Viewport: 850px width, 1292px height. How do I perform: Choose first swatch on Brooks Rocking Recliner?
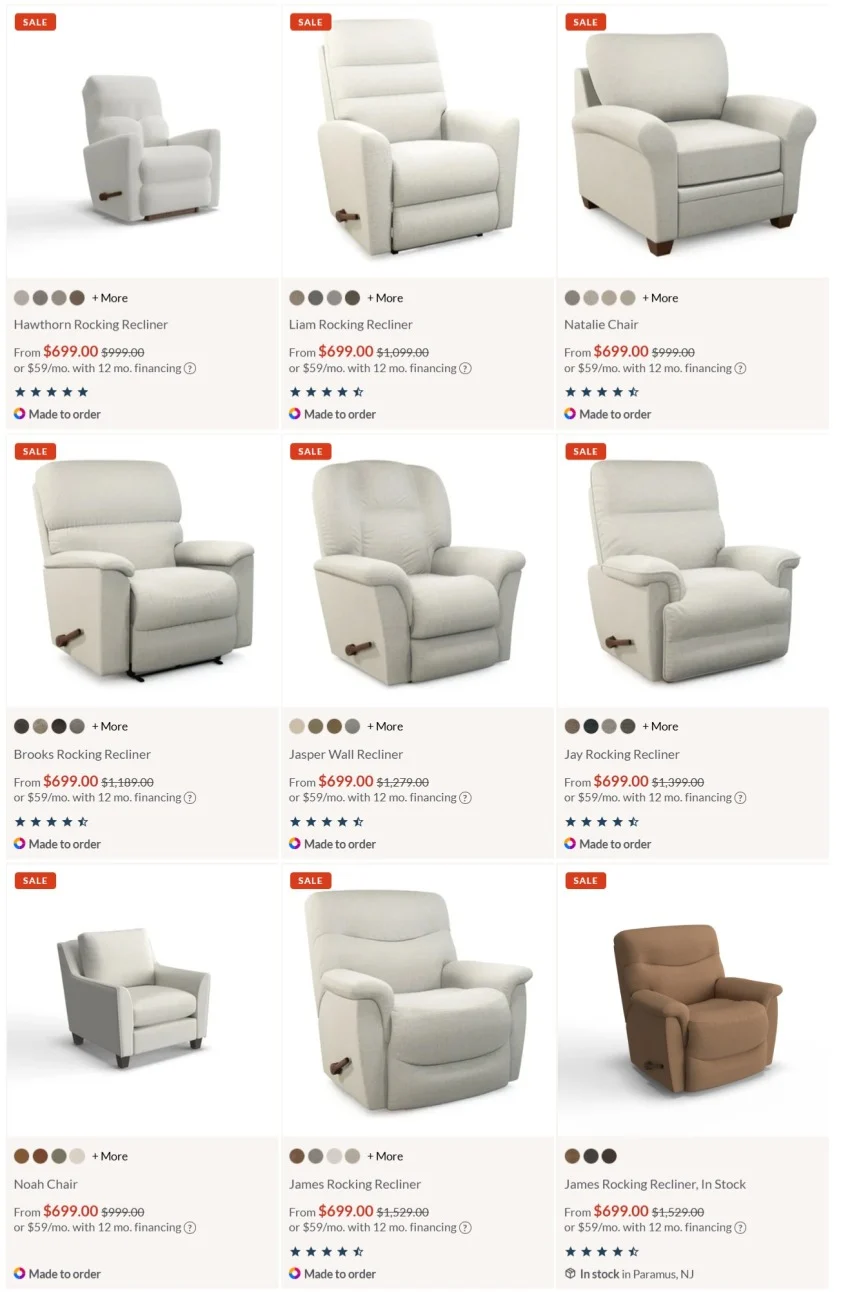(x=22, y=727)
